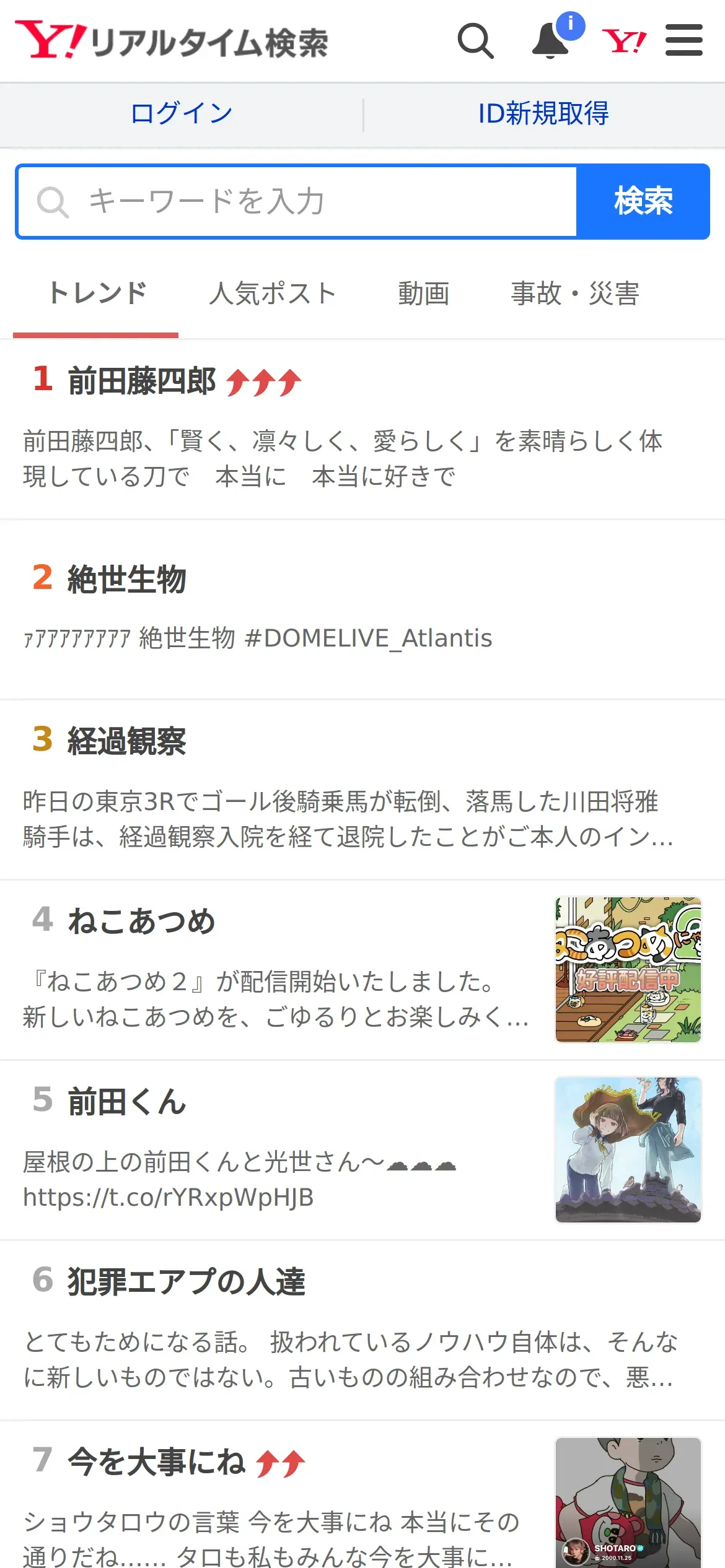
Task: Focus the キーワードを入力 search field
Action: (x=297, y=202)
